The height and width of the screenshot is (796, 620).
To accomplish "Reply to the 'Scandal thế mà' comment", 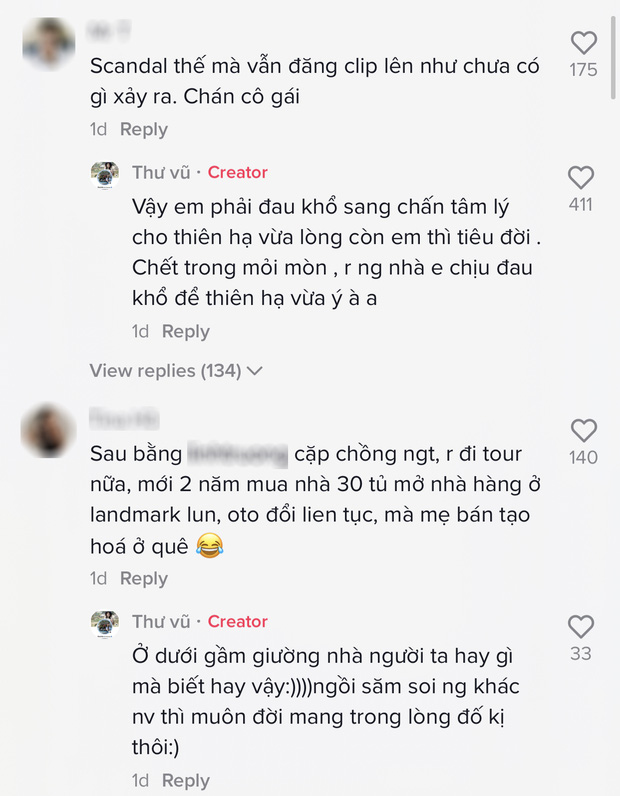I will click(144, 130).
